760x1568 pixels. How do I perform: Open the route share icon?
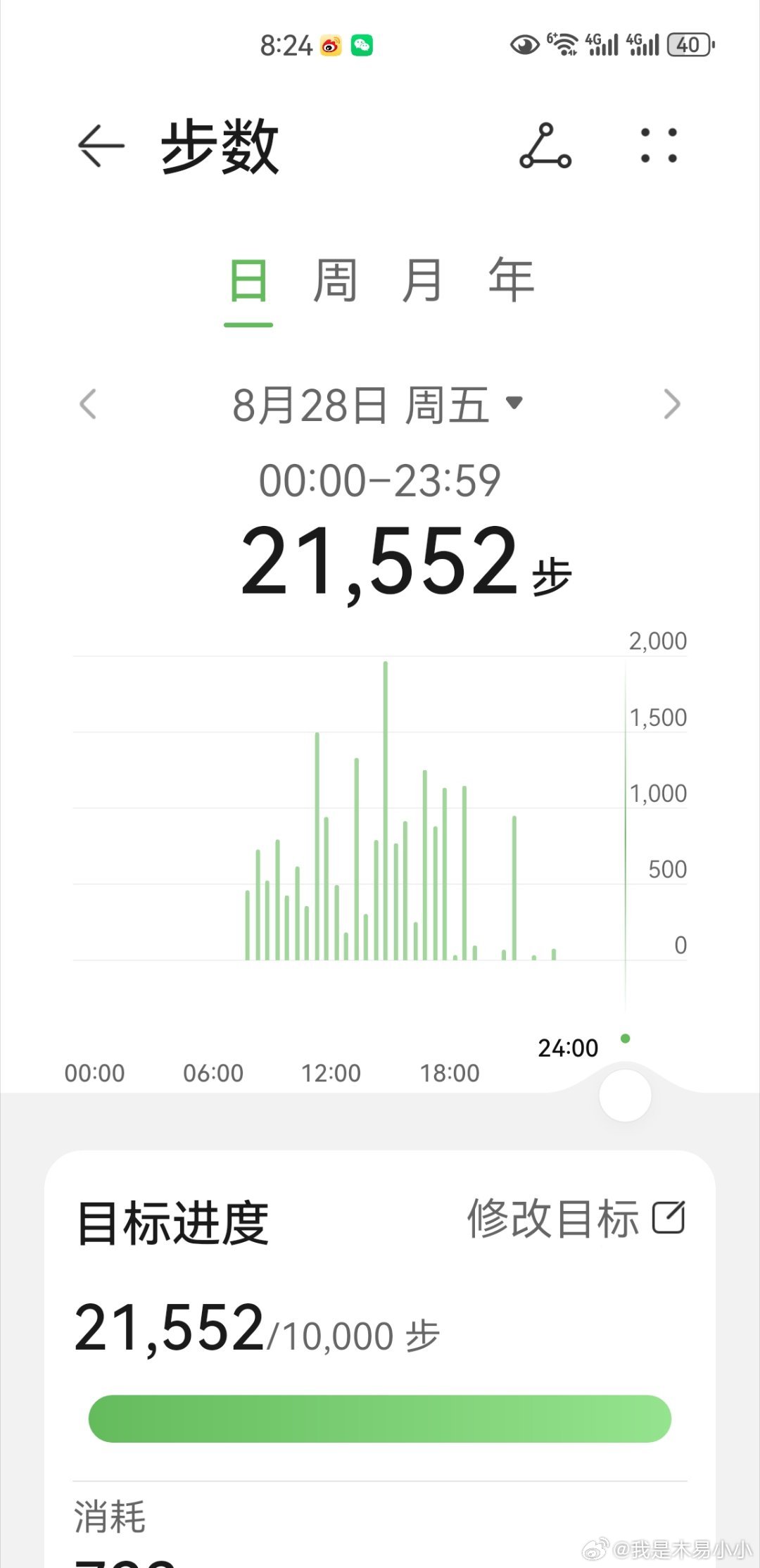[545, 146]
